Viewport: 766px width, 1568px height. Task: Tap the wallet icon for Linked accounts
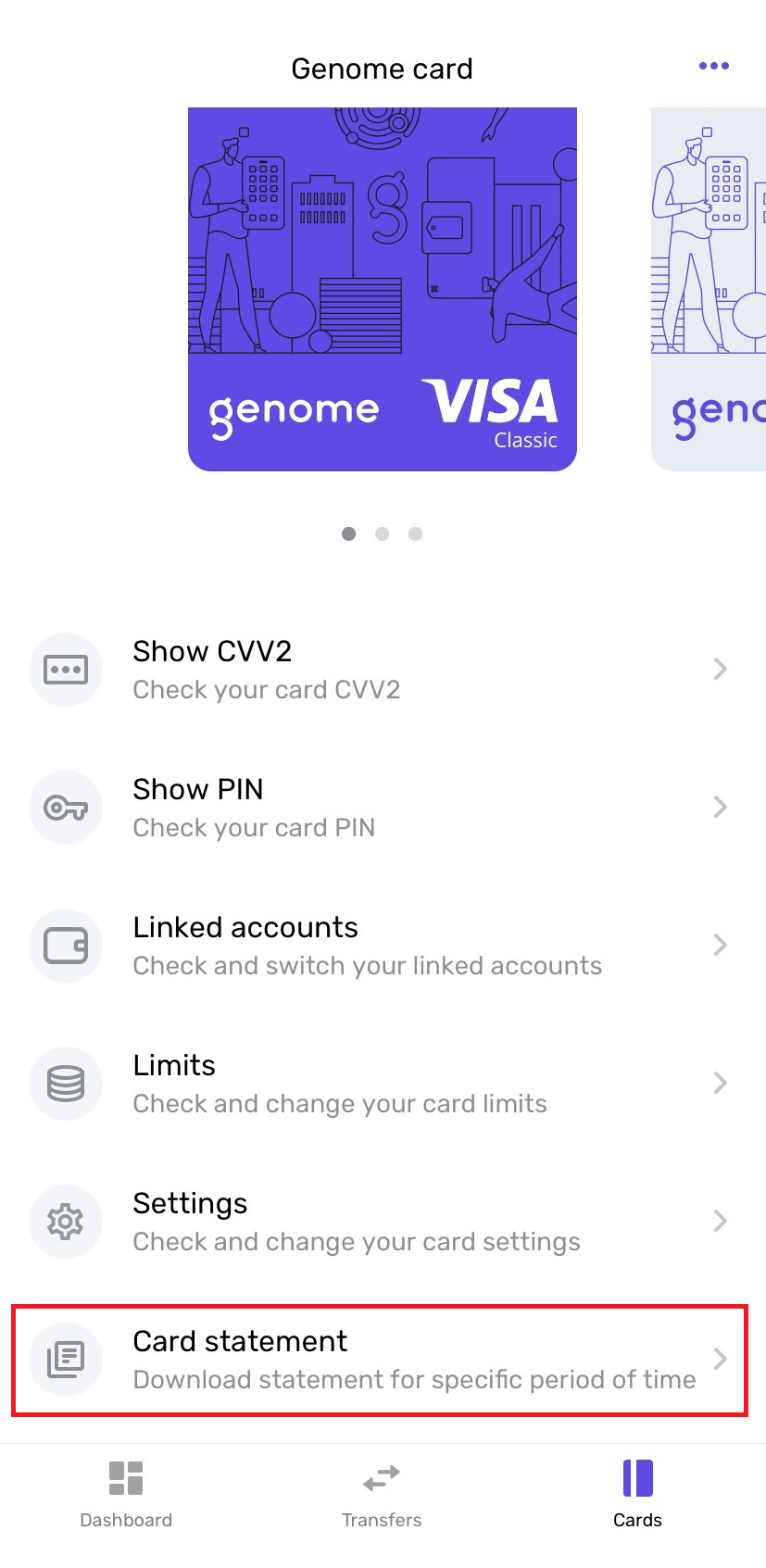tap(66, 945)
